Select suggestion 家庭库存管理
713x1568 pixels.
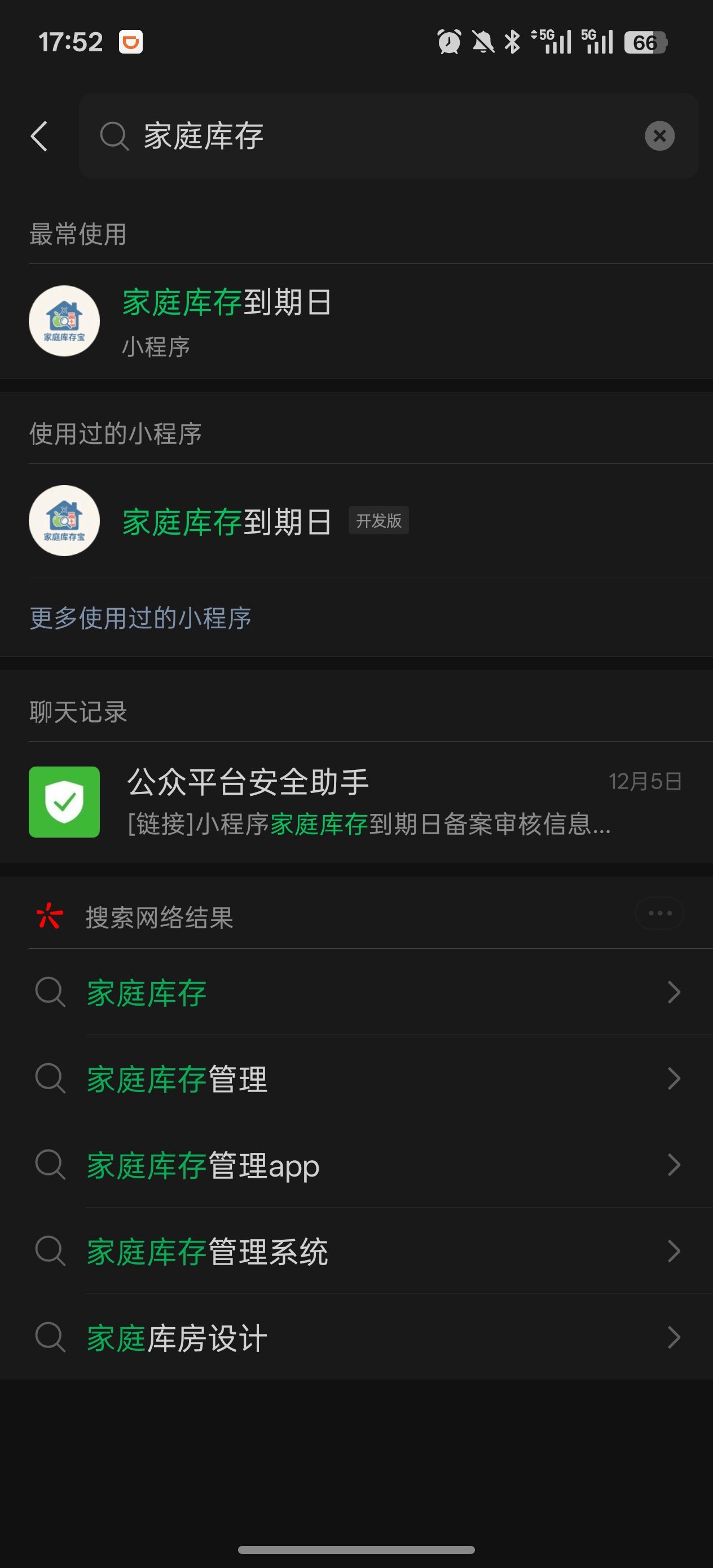pos(356,1078)
